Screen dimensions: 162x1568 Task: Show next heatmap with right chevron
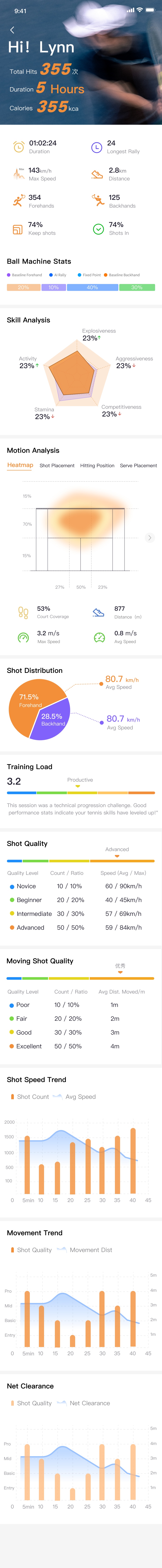click(149, 538)
